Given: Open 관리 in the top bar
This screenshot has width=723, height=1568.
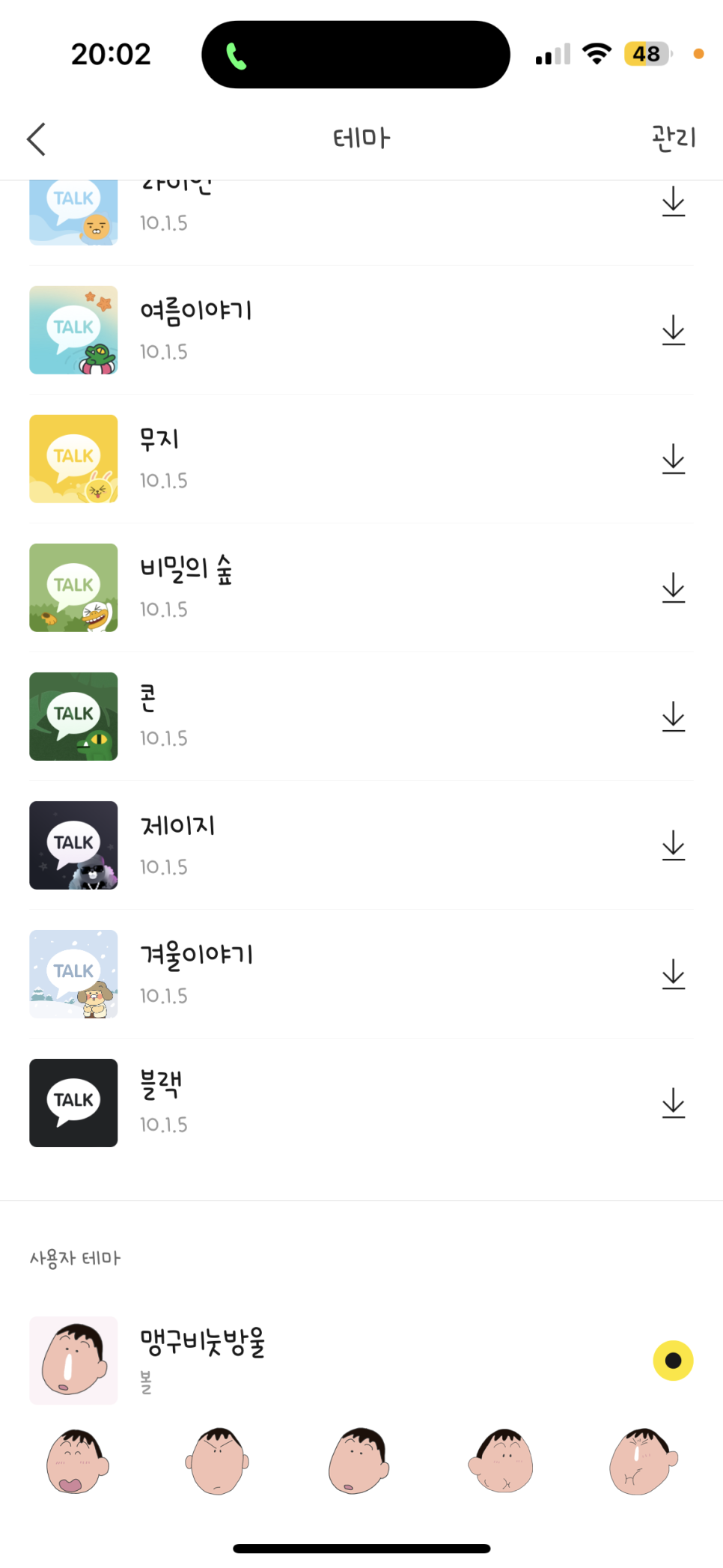Looking at the screenshot, I should 674,138.
